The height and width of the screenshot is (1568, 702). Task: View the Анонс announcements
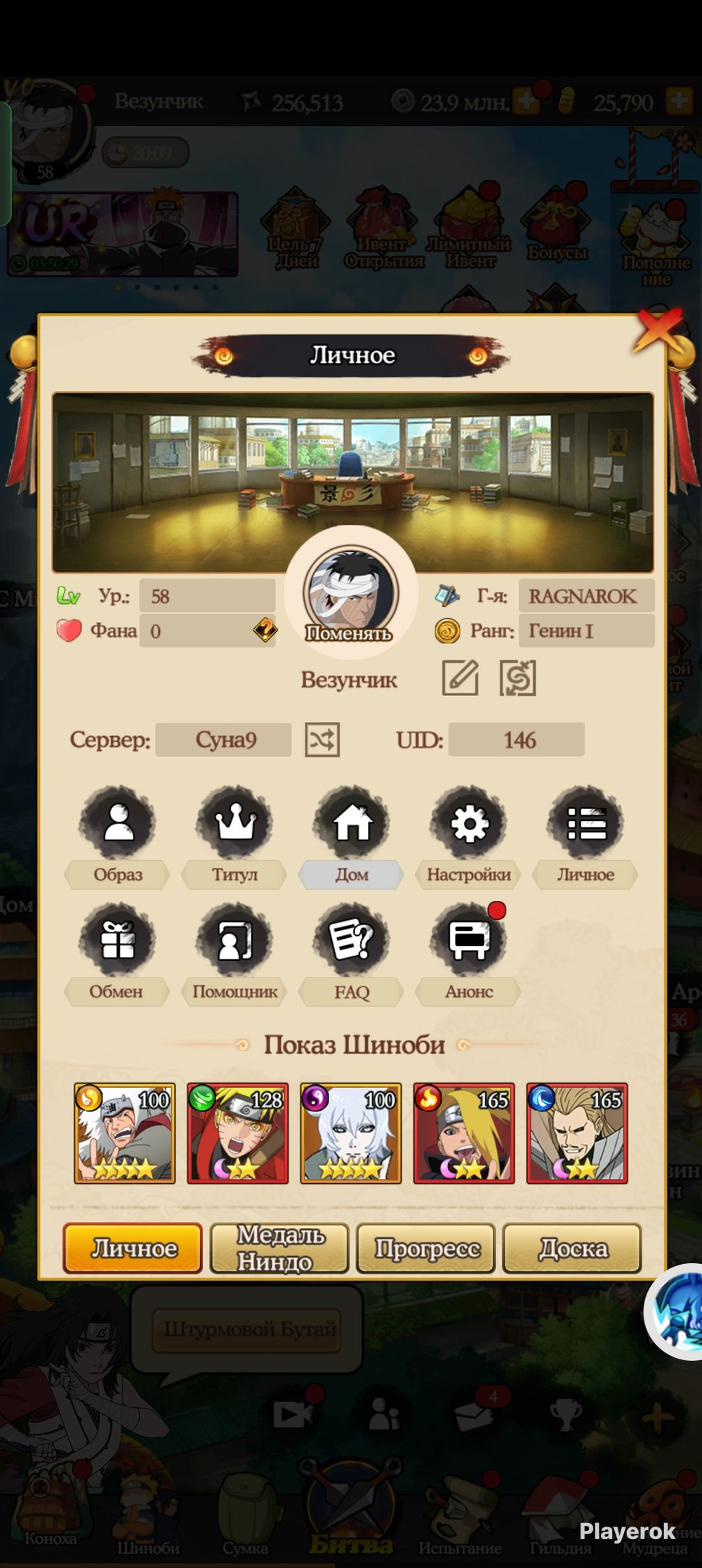(469, 940)
